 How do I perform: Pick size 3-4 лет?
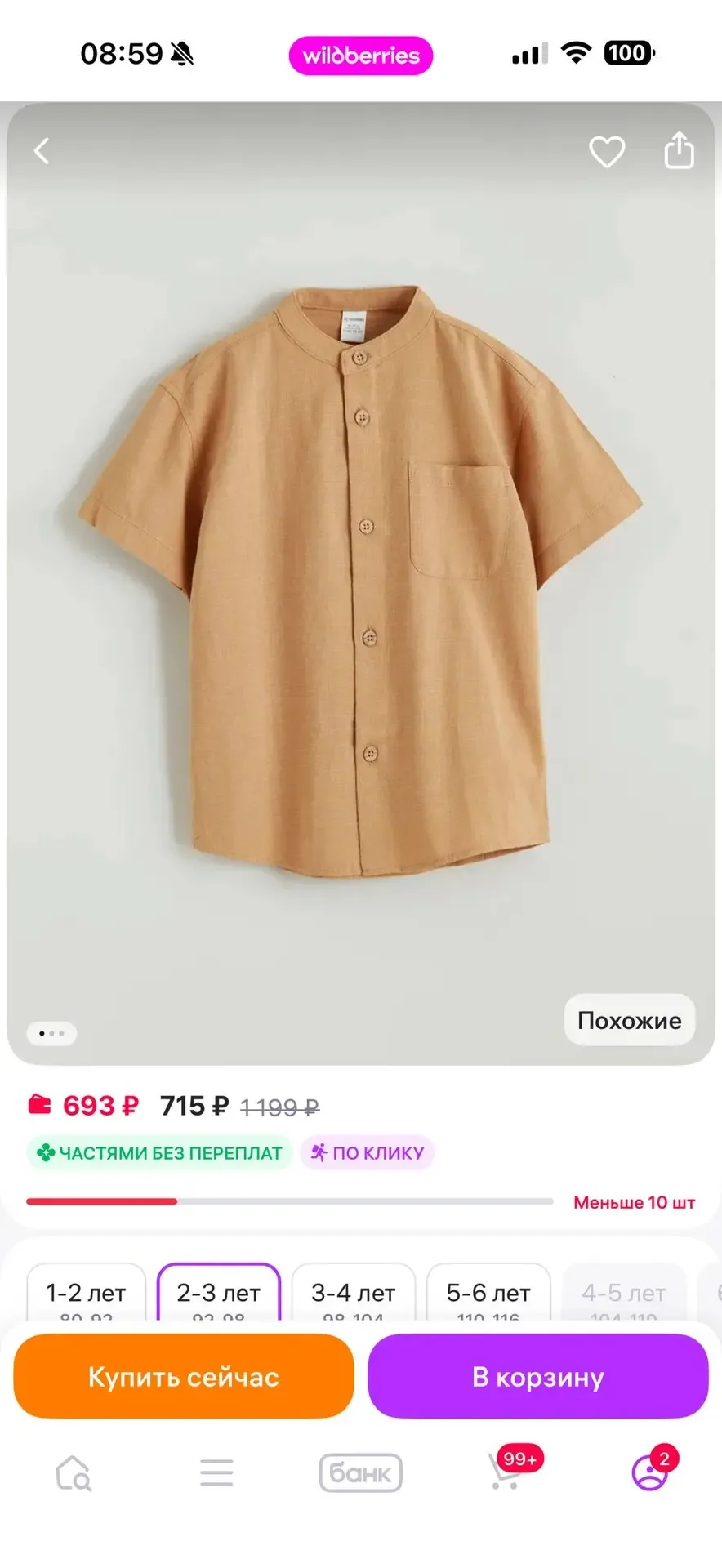(353, 1294)
